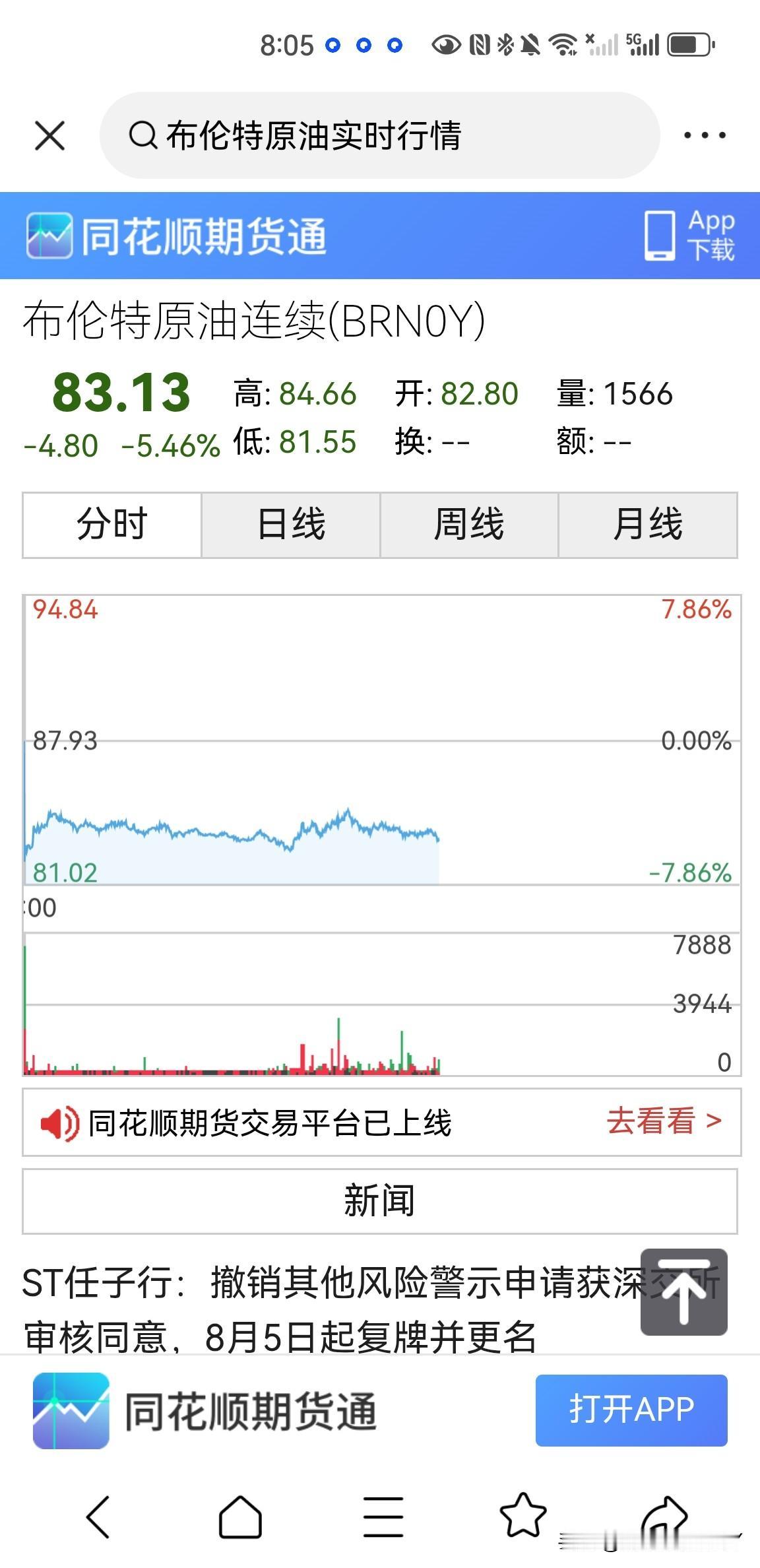
Task: Open the 去看看 trading platform link
Action: click(664, 1121)
